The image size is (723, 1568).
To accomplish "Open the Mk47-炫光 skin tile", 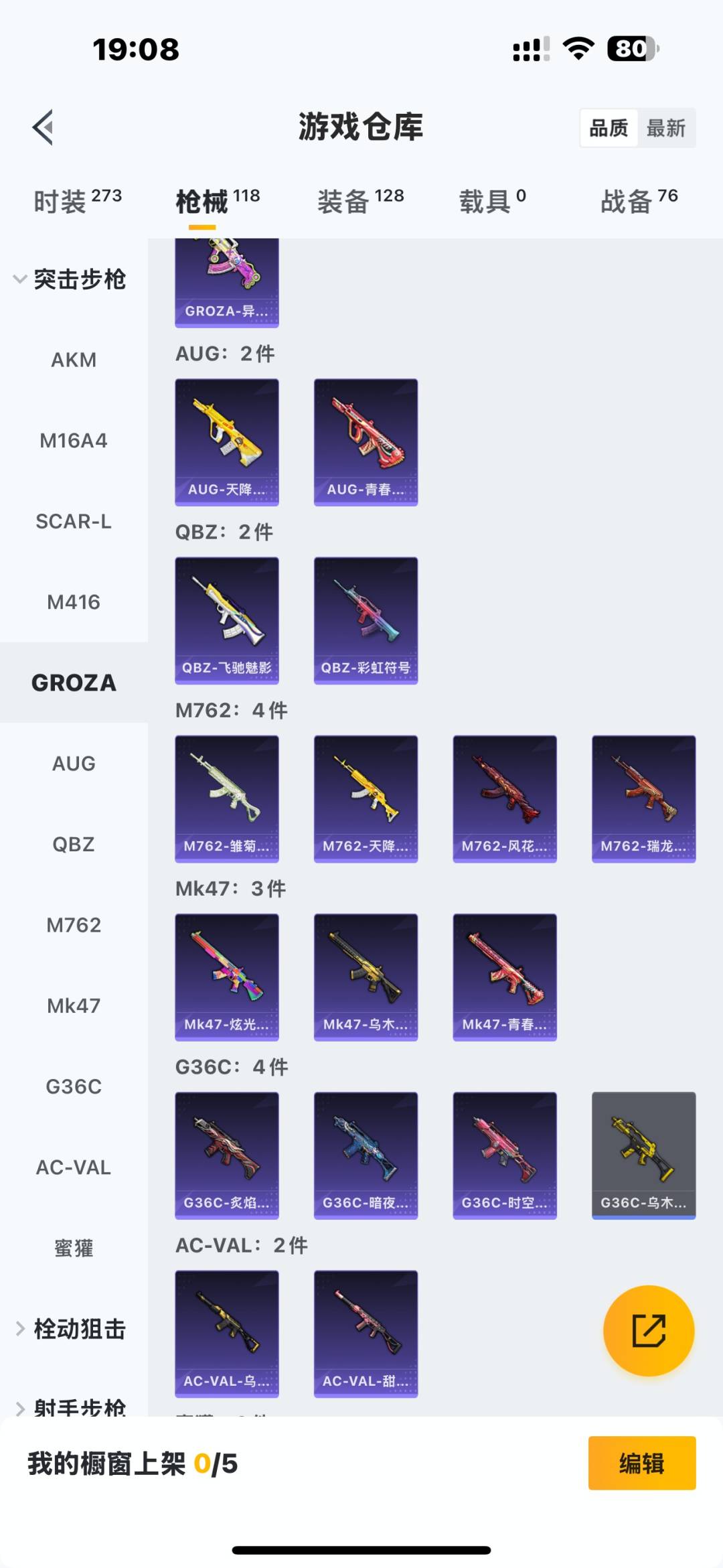I will (227, 977).
